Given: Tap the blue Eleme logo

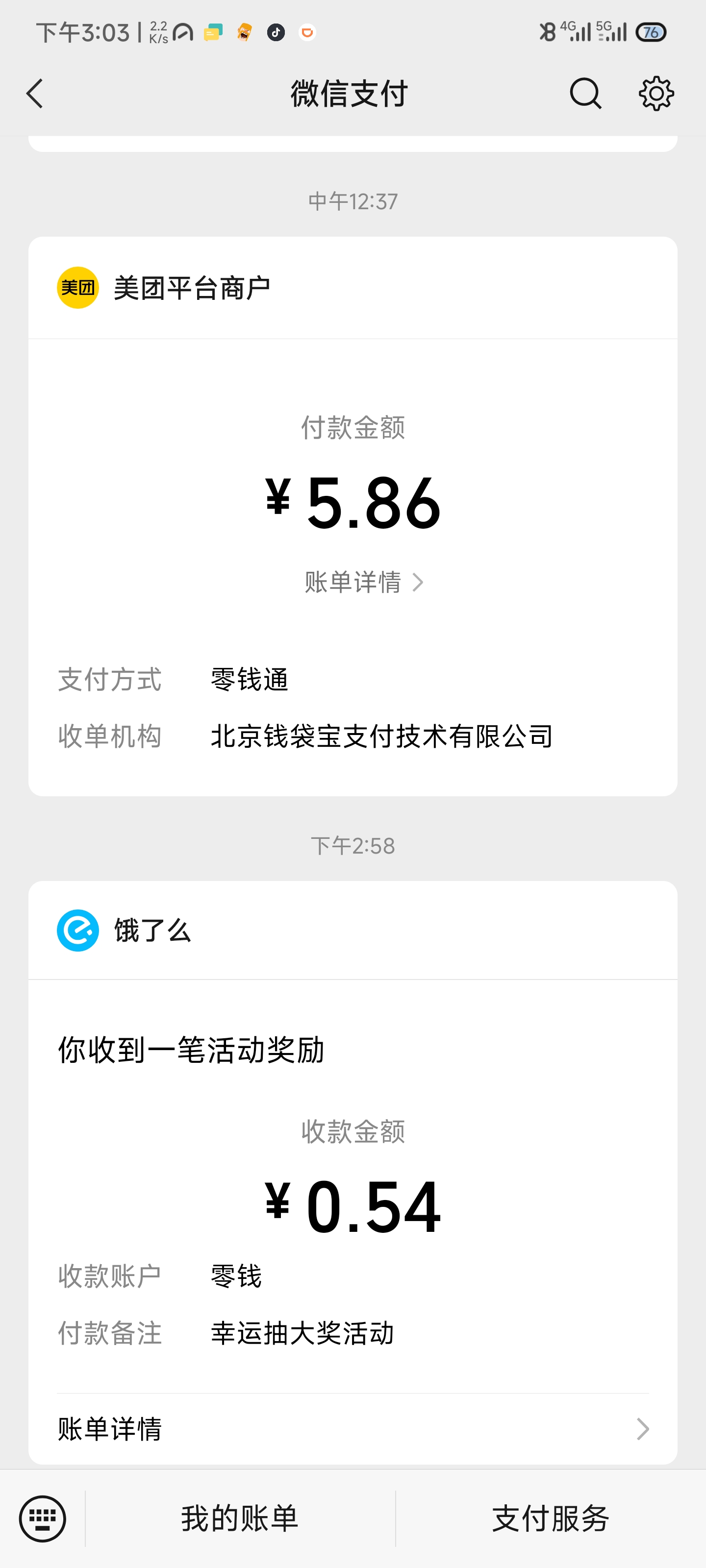Looking at the screenshot, I should (77, 930).
